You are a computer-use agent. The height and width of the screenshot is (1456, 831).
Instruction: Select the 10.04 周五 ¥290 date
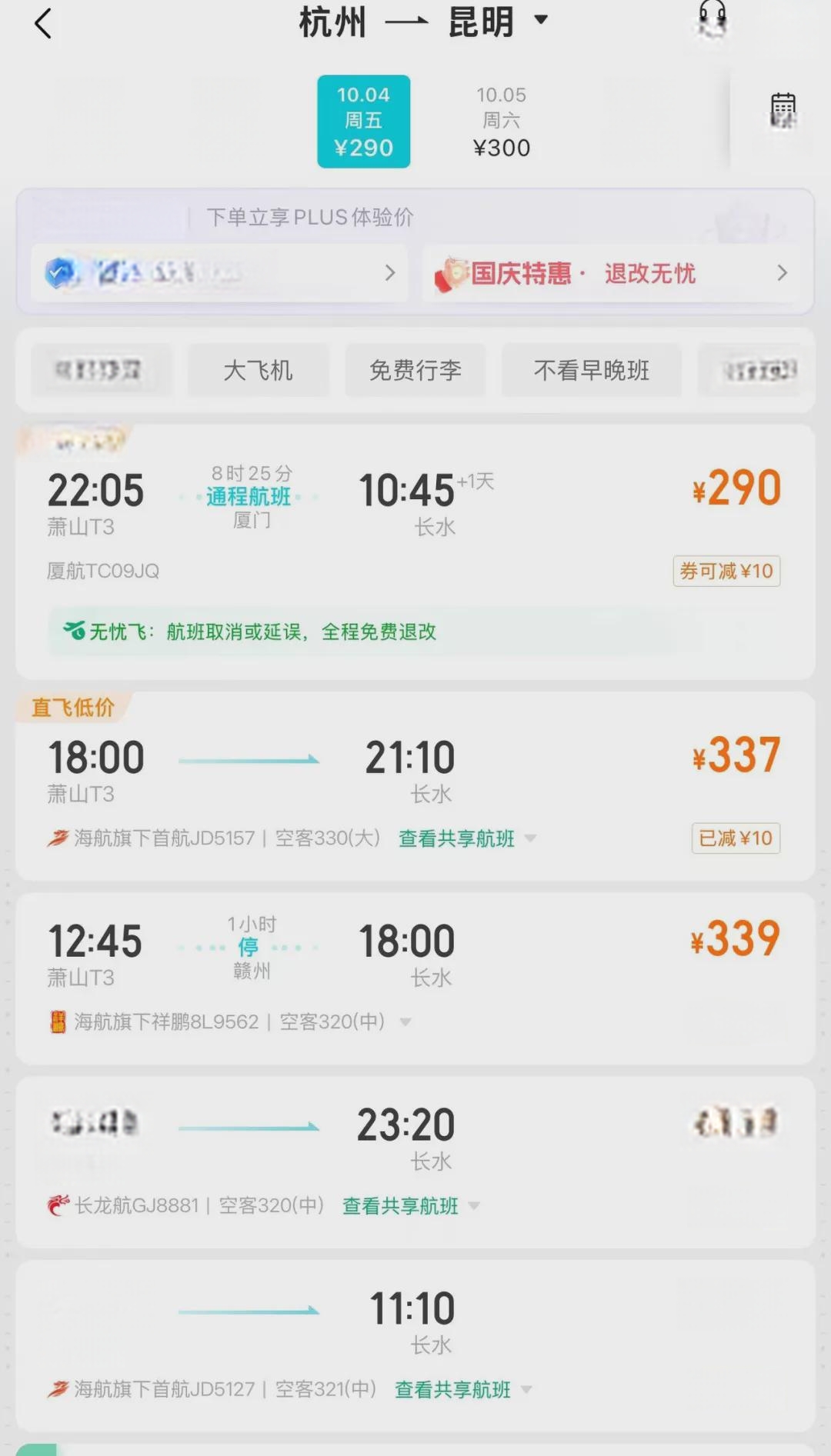click(x=363, y=122)
